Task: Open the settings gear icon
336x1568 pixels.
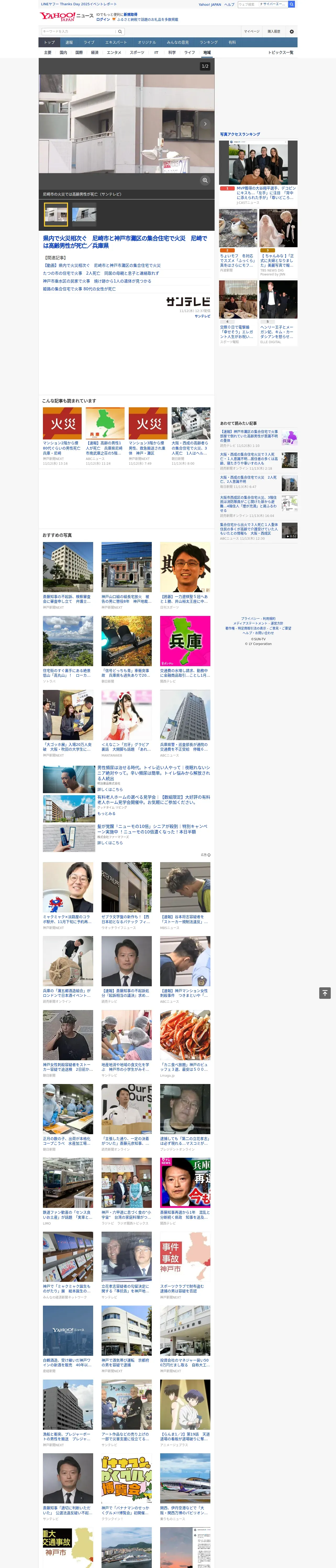Action: [292, 32]
